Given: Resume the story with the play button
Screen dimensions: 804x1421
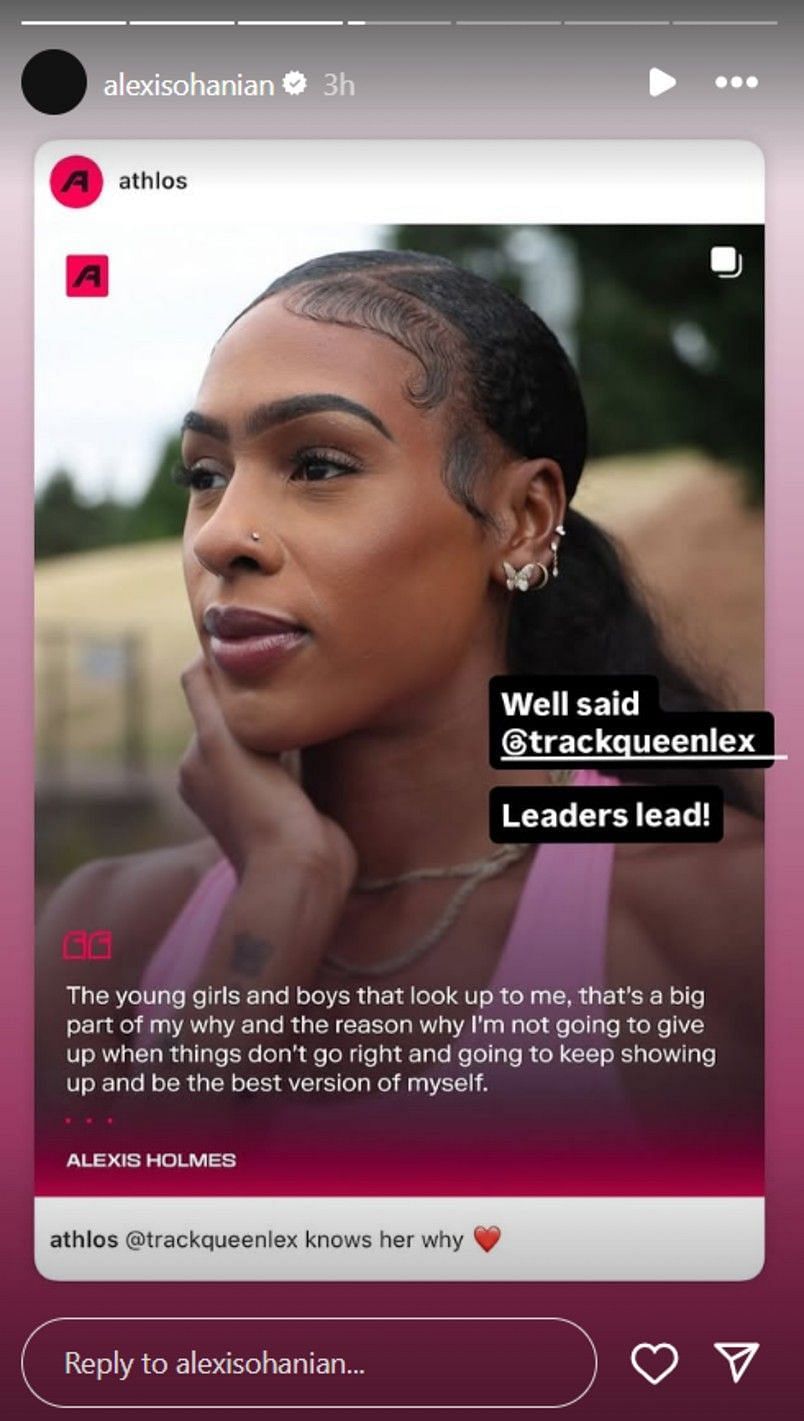Looking at the screenshot, I should click(662, 83).
